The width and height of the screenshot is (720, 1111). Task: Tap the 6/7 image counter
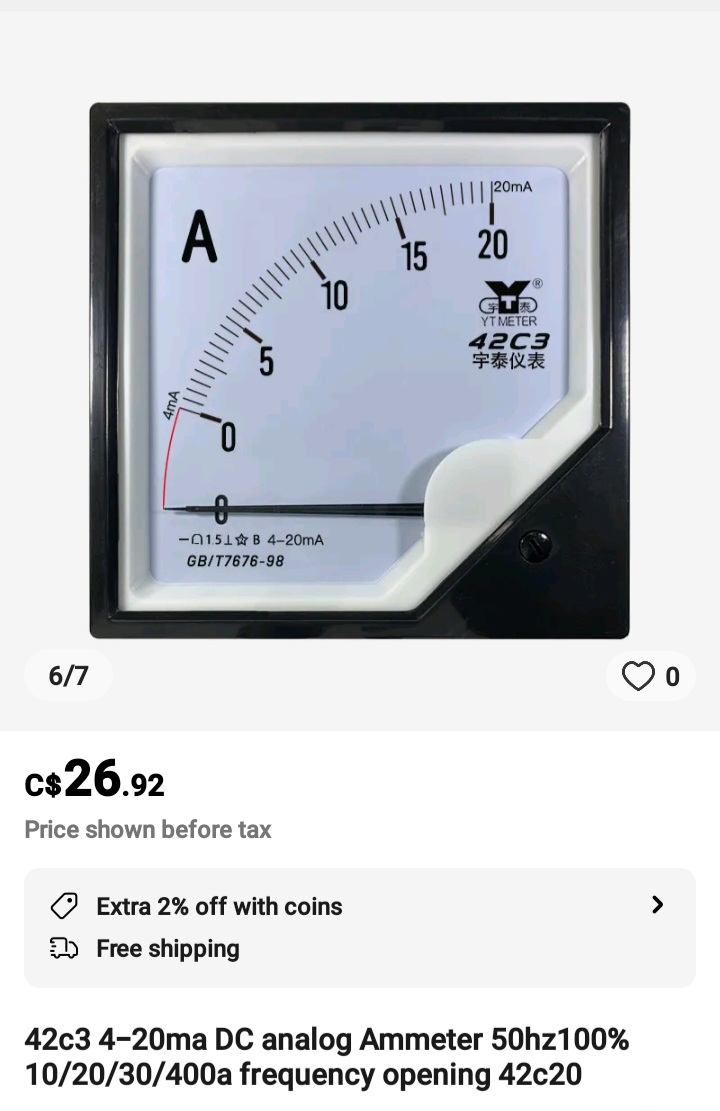click(x=67, y=676)
